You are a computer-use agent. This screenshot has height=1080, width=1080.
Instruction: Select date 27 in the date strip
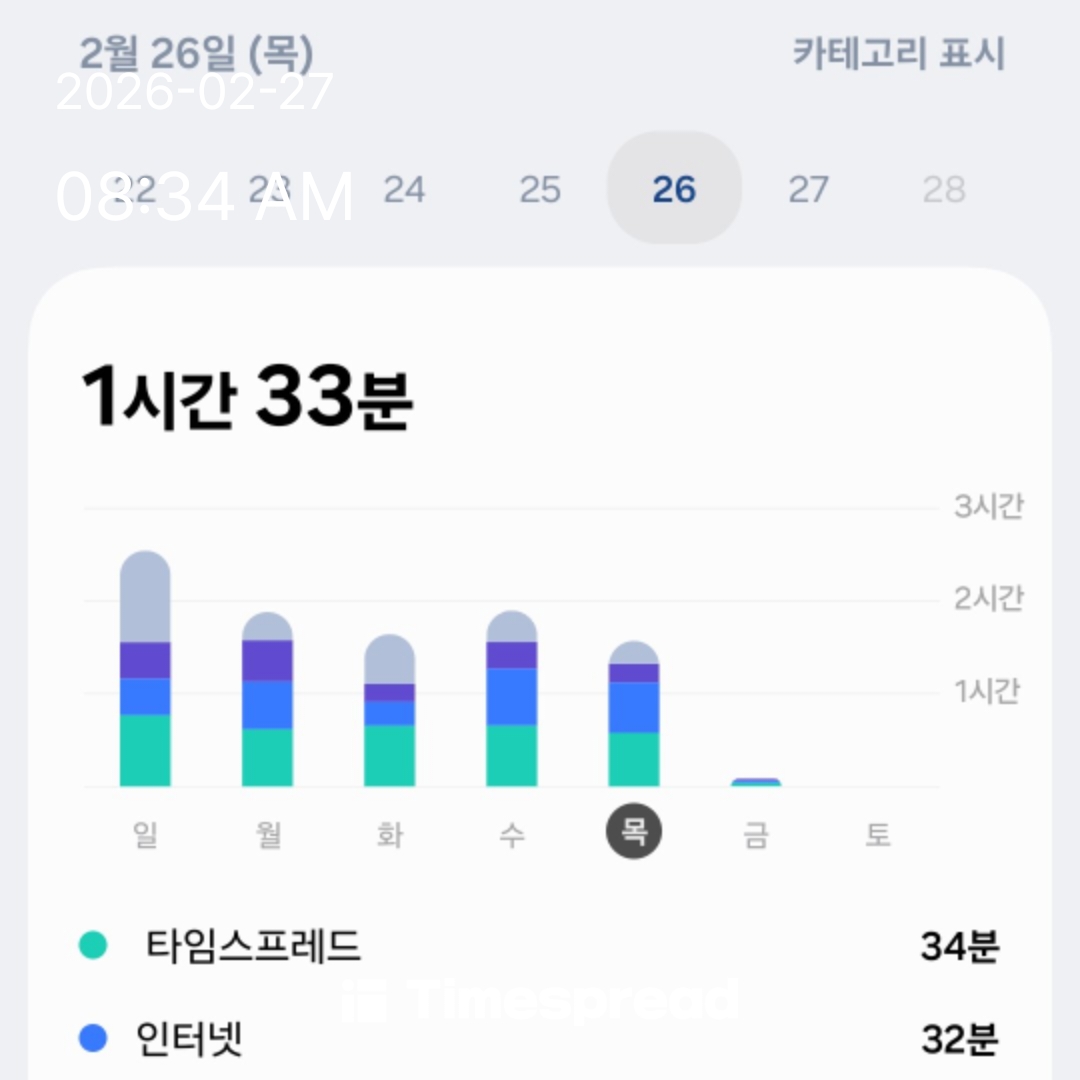[809, 189]
